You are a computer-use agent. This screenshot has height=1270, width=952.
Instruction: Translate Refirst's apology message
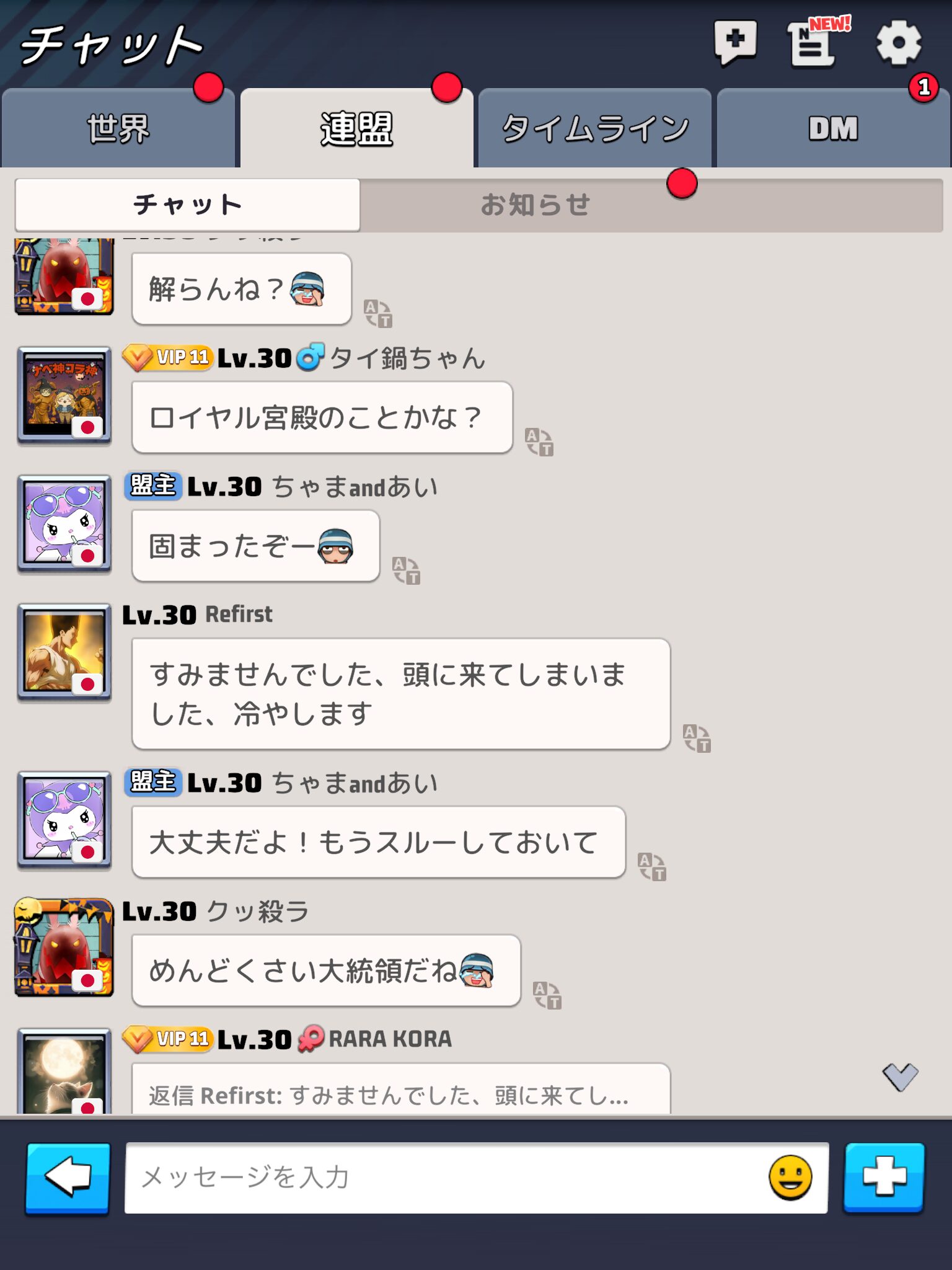pos(697,738)
